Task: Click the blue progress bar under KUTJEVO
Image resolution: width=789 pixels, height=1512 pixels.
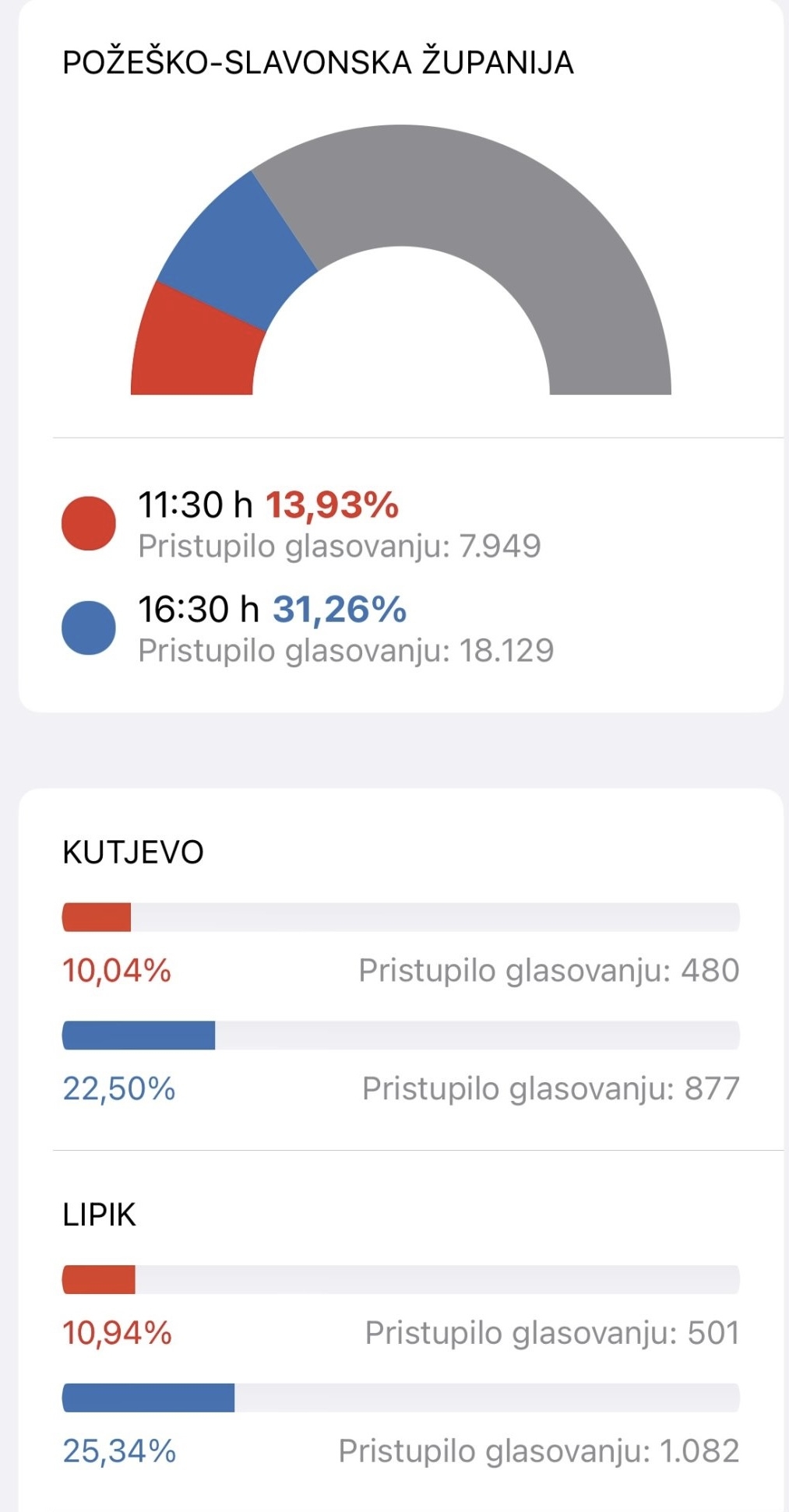Action: click(x=139, y=1036)
